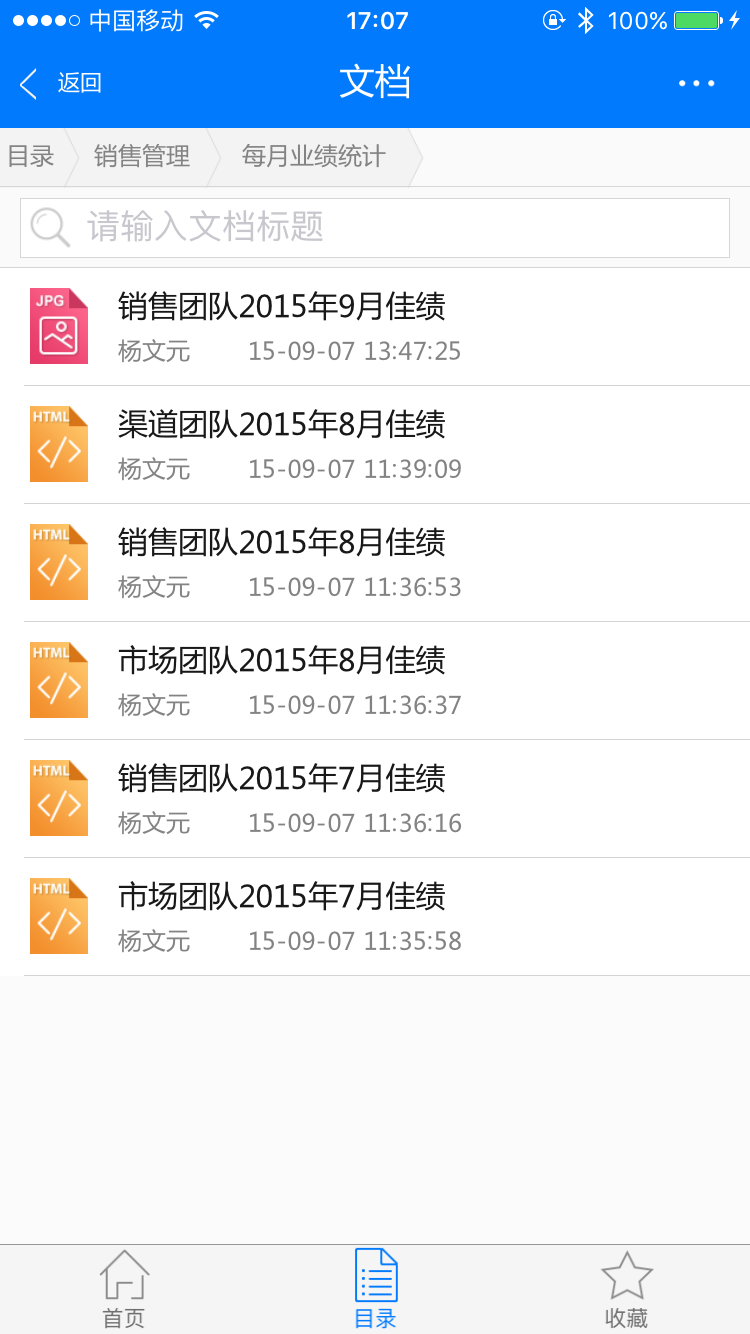
Task: View 销售团队2015年8月佳绩 document
Action: (x=375, y=563)
